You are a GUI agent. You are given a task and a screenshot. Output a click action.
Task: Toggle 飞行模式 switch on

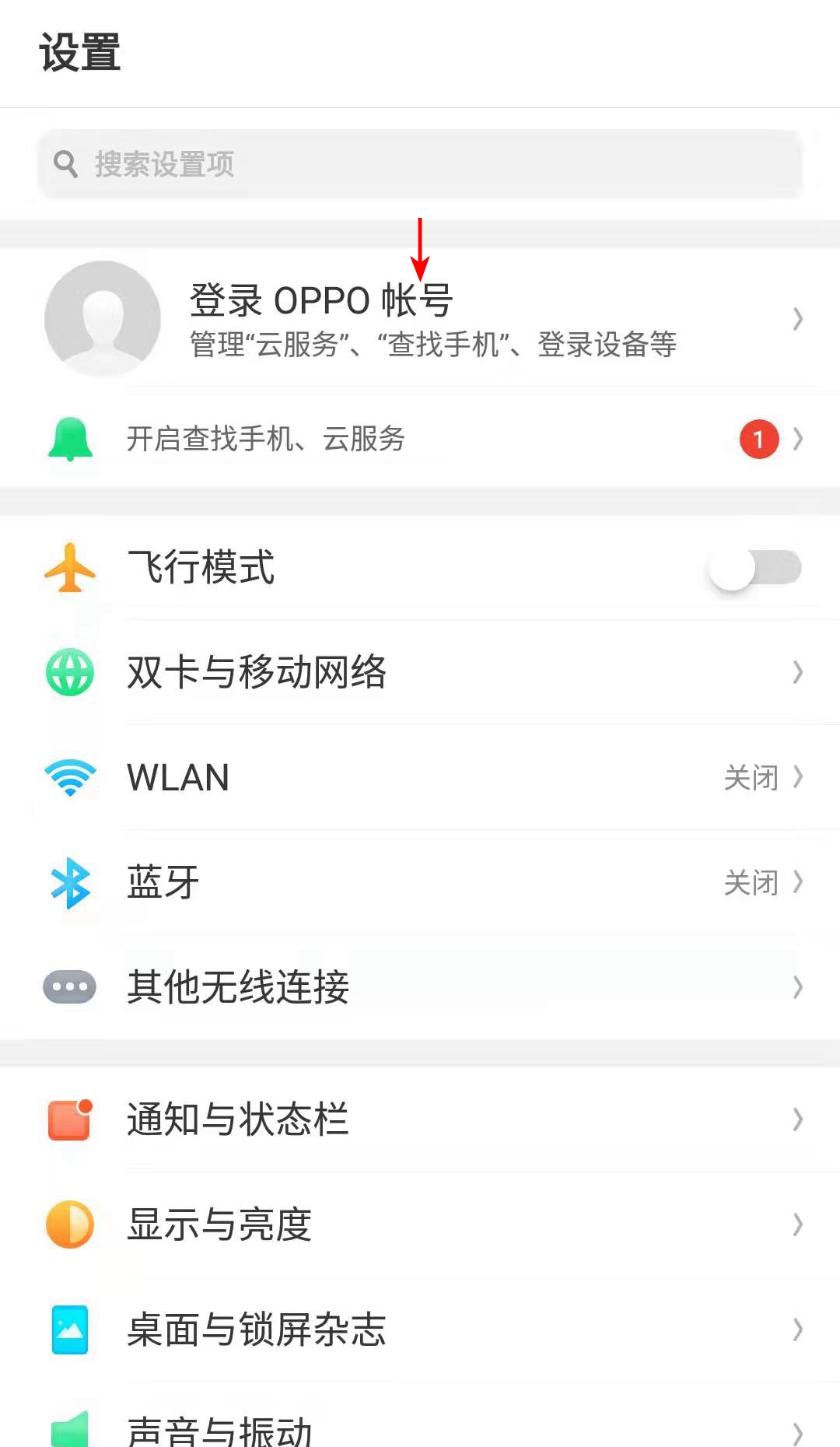tap(755, 567)
